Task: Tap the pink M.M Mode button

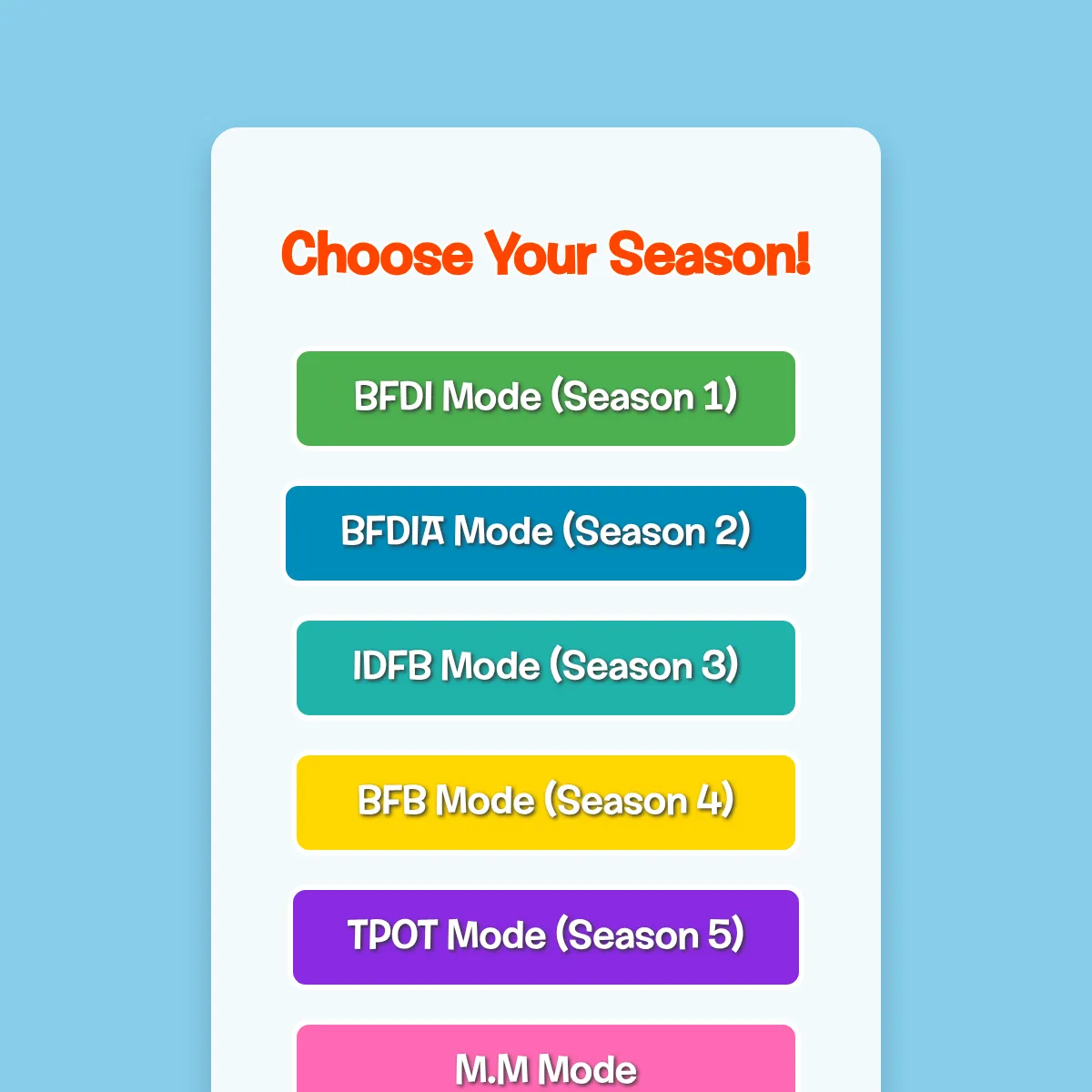Action: tap(546, 1065)
